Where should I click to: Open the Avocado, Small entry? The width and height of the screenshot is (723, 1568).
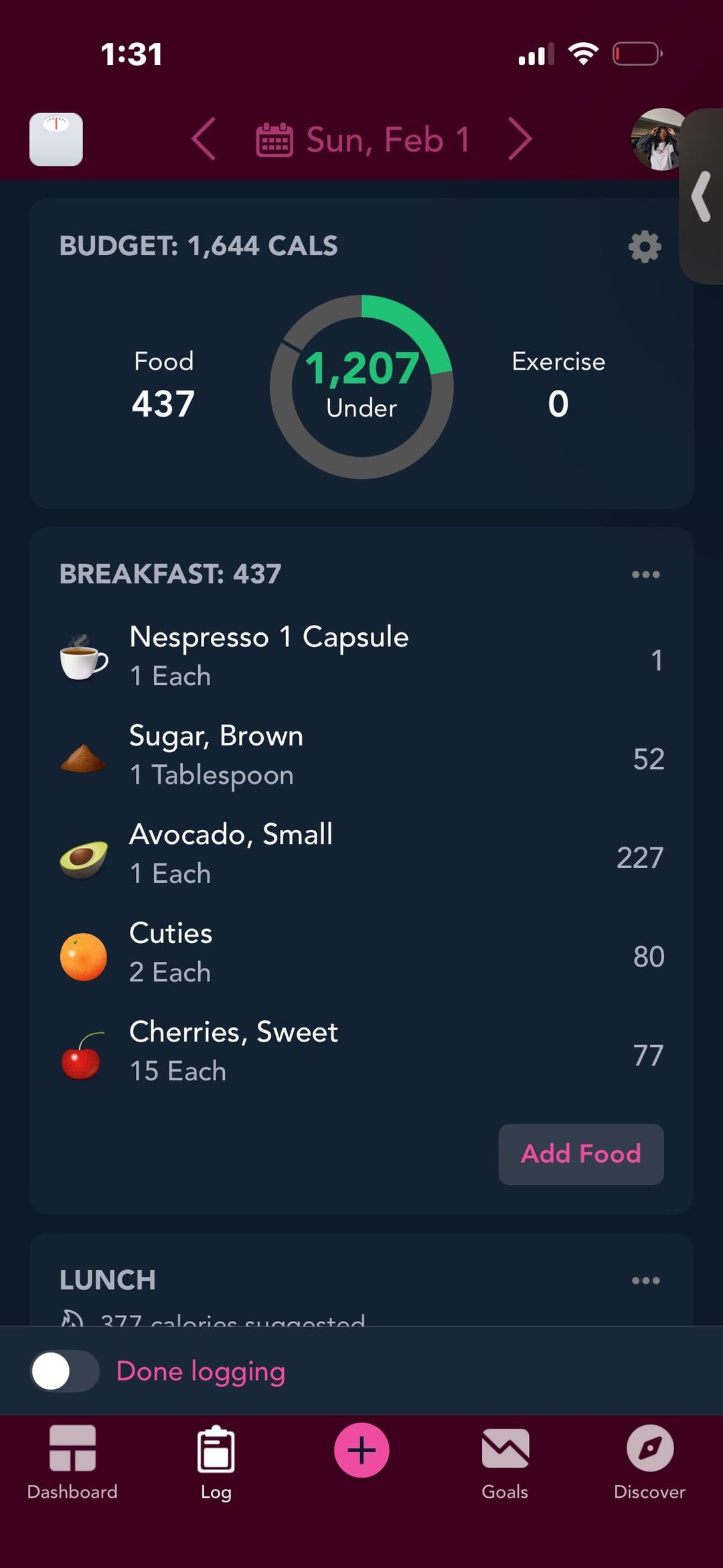(361, 854)
